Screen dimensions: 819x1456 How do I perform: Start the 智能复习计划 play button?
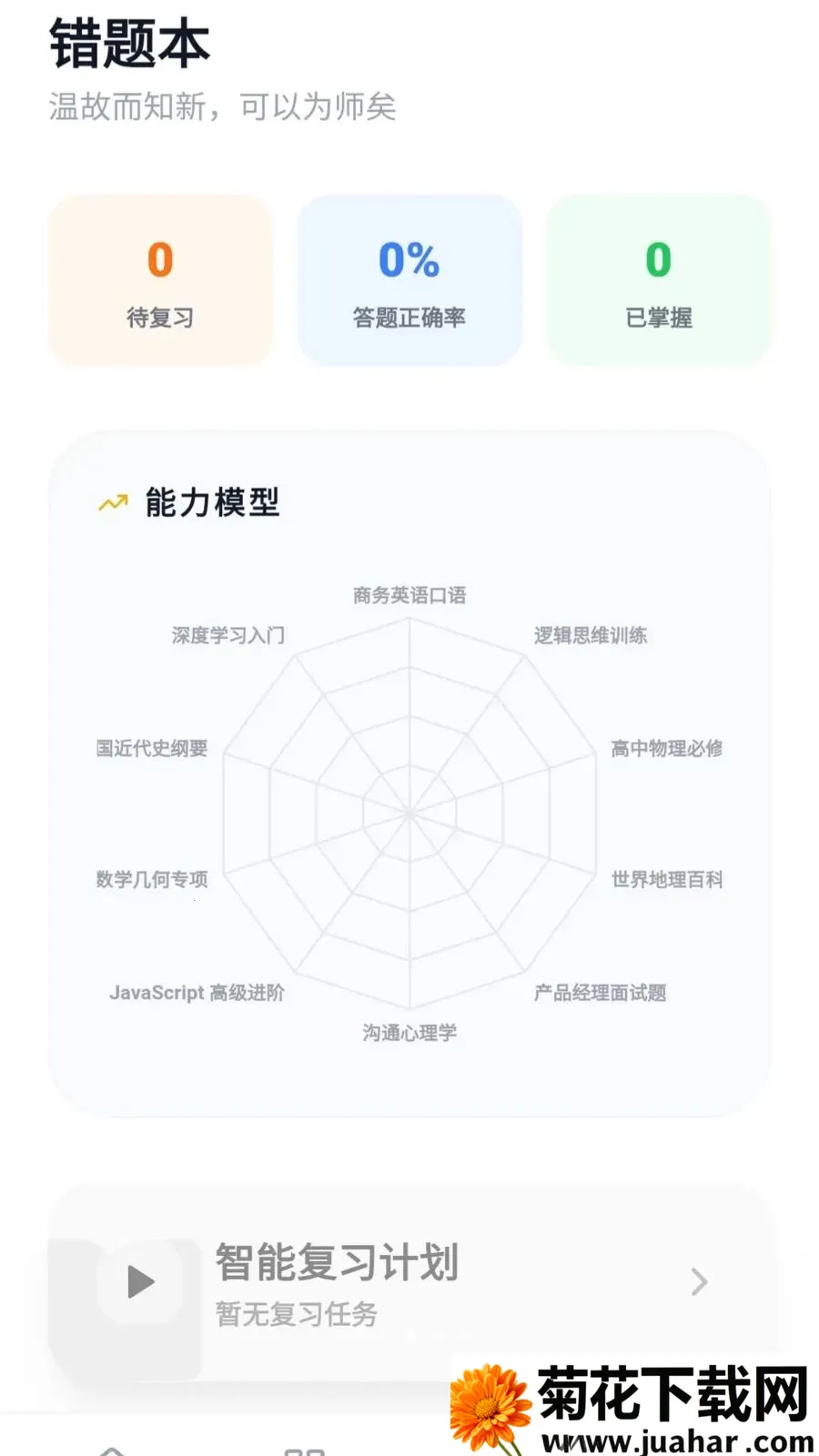click(x=140, y=1281)
